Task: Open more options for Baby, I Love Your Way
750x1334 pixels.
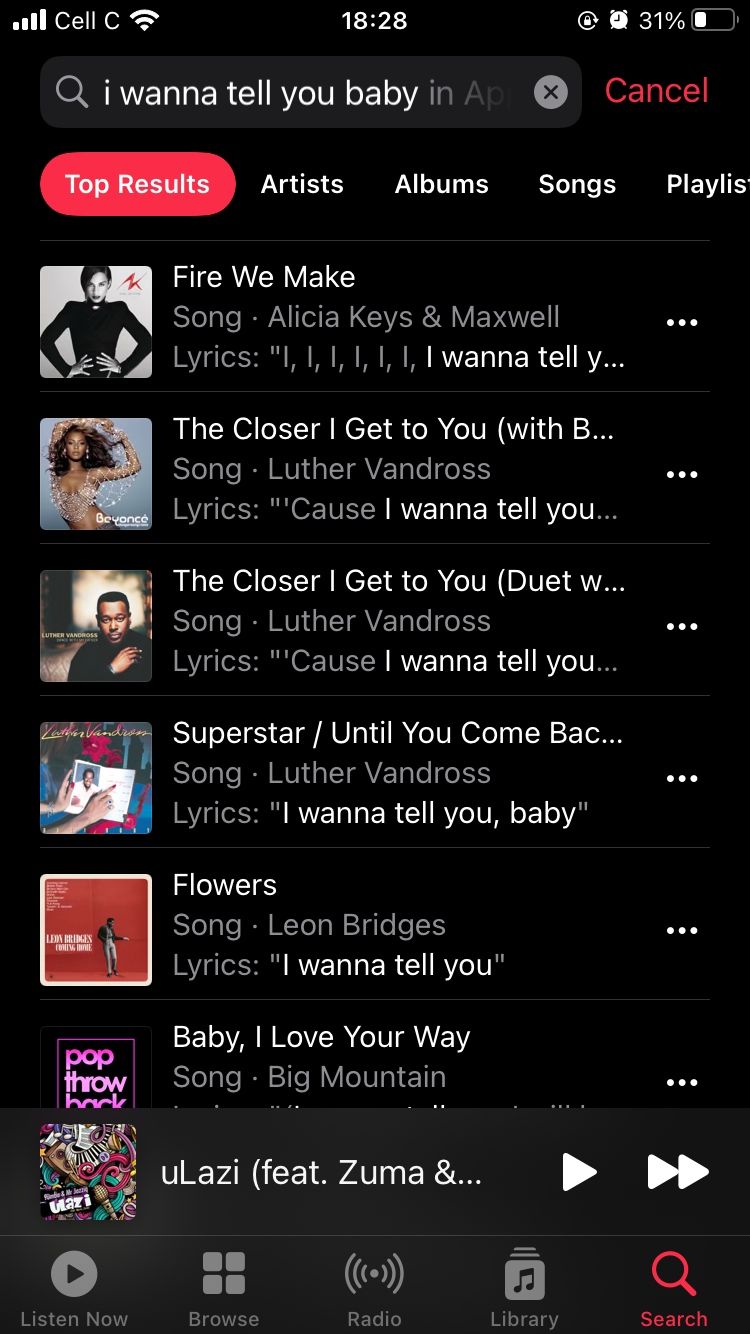Action: pos(681,1082)
